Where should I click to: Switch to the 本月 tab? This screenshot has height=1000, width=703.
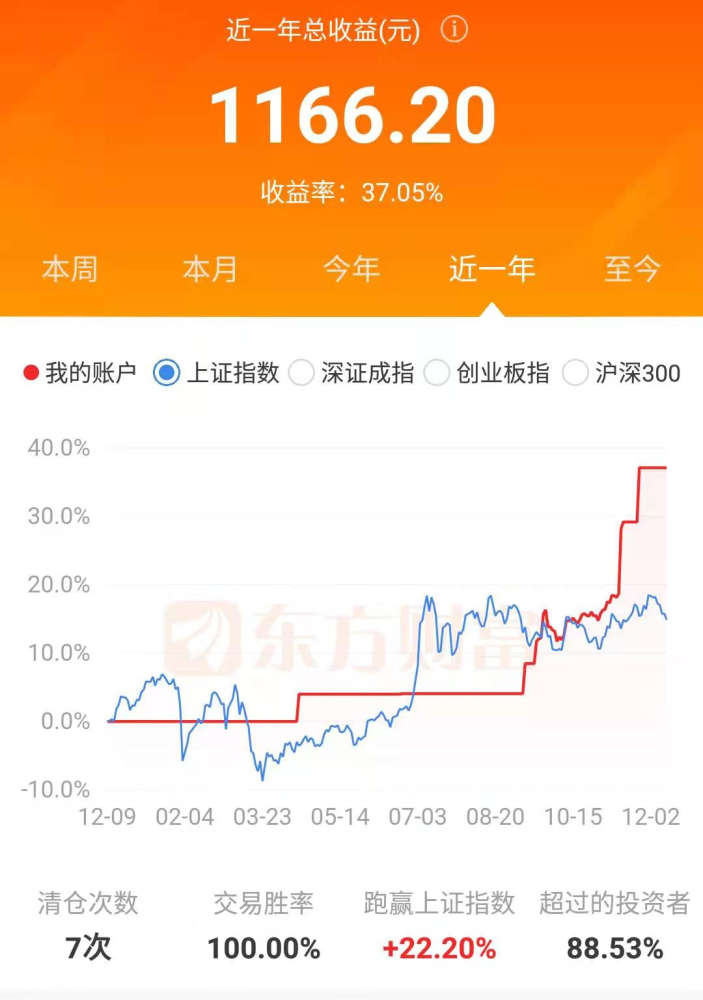tap(210, 269)
